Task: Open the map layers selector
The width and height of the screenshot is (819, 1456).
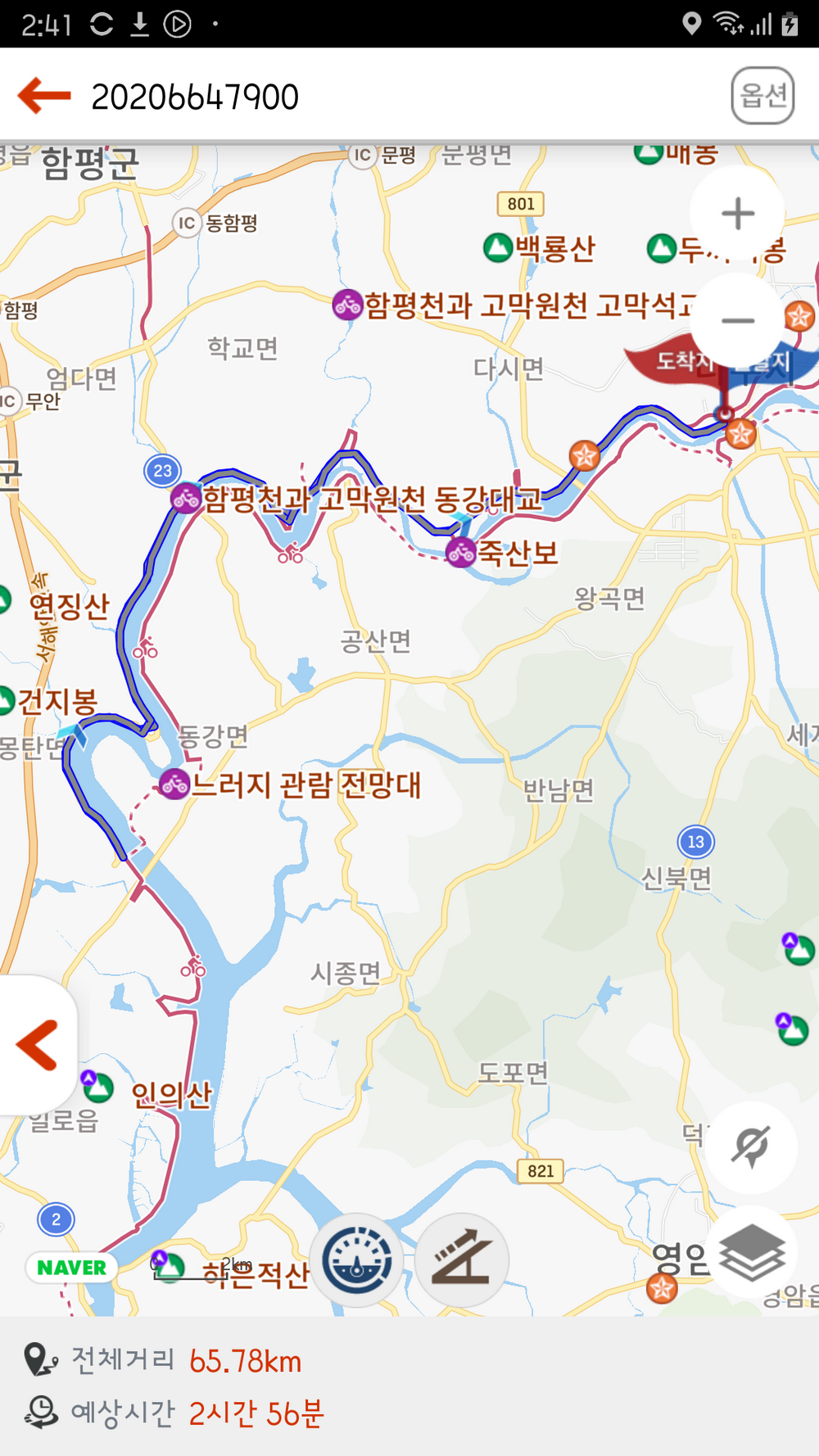Action: pyautogui.click(x=752, y=1254)
